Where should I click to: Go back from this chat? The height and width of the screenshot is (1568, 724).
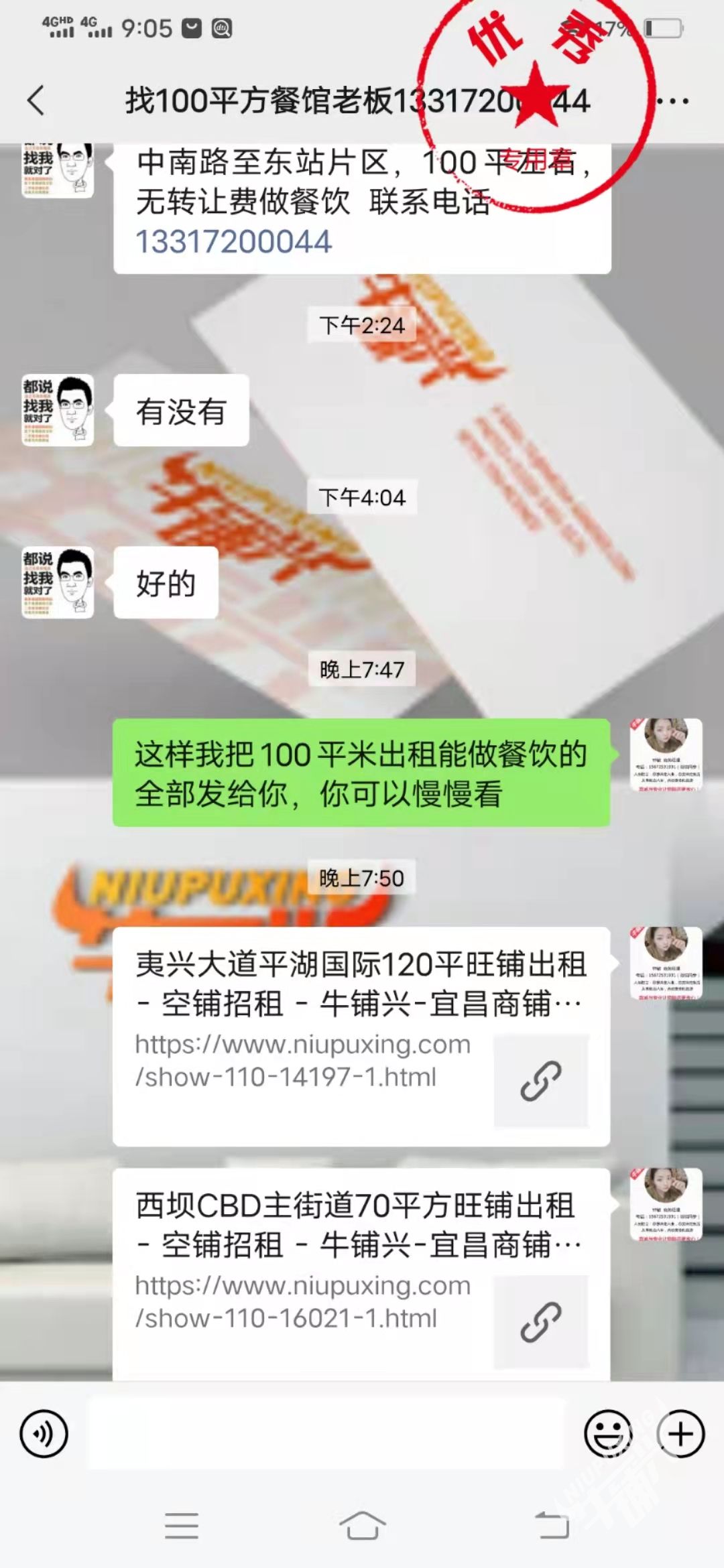[x=36, y=101]
